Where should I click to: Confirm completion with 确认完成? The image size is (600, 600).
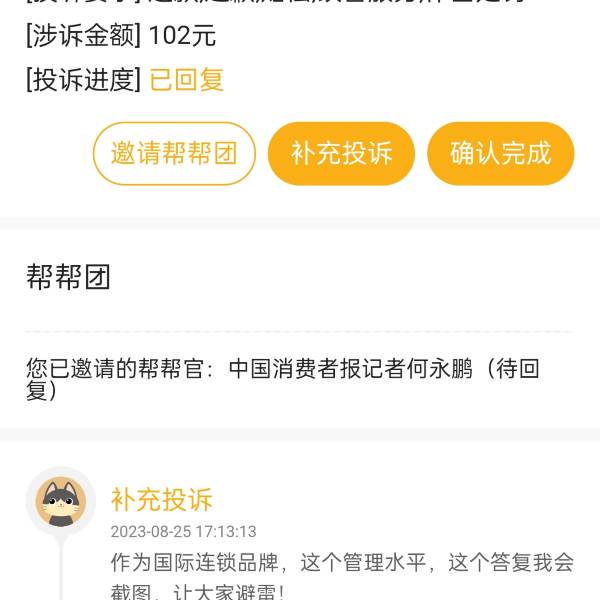(x=500, y=154)
